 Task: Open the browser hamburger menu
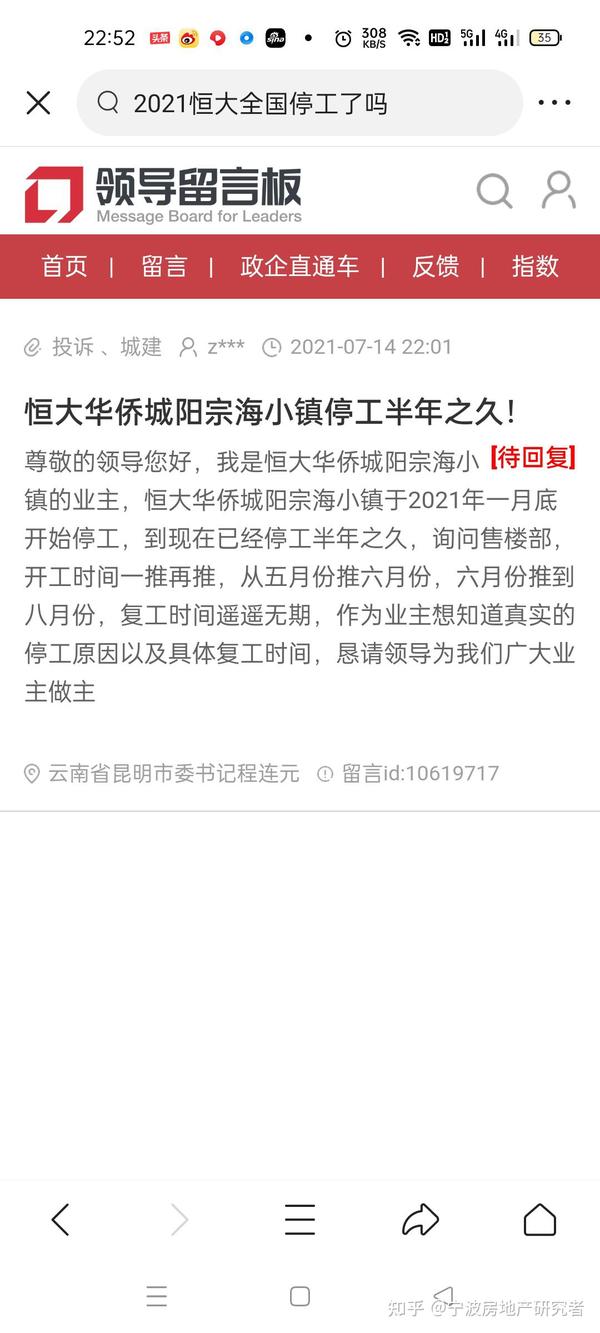coord(300,1219)
